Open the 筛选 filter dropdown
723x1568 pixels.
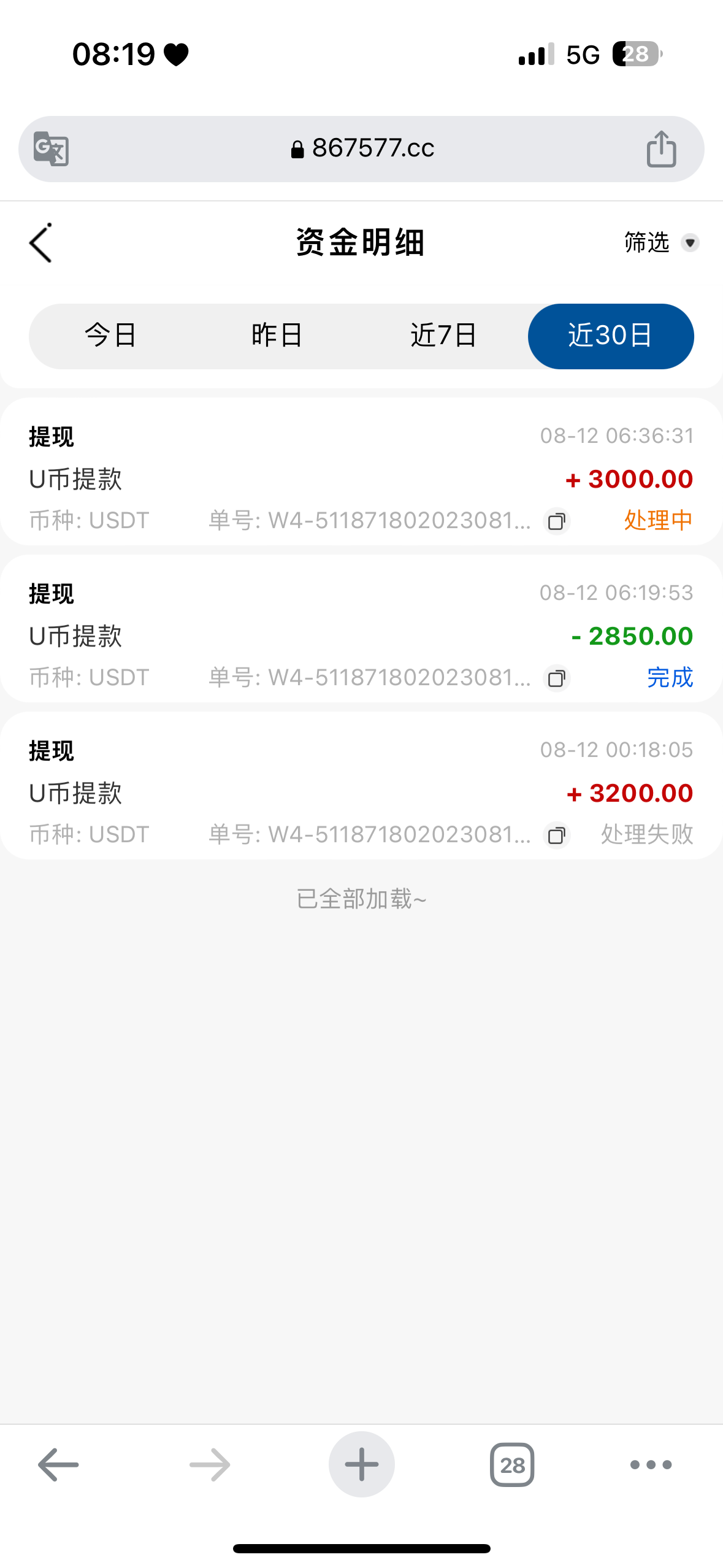pos(660,243)
